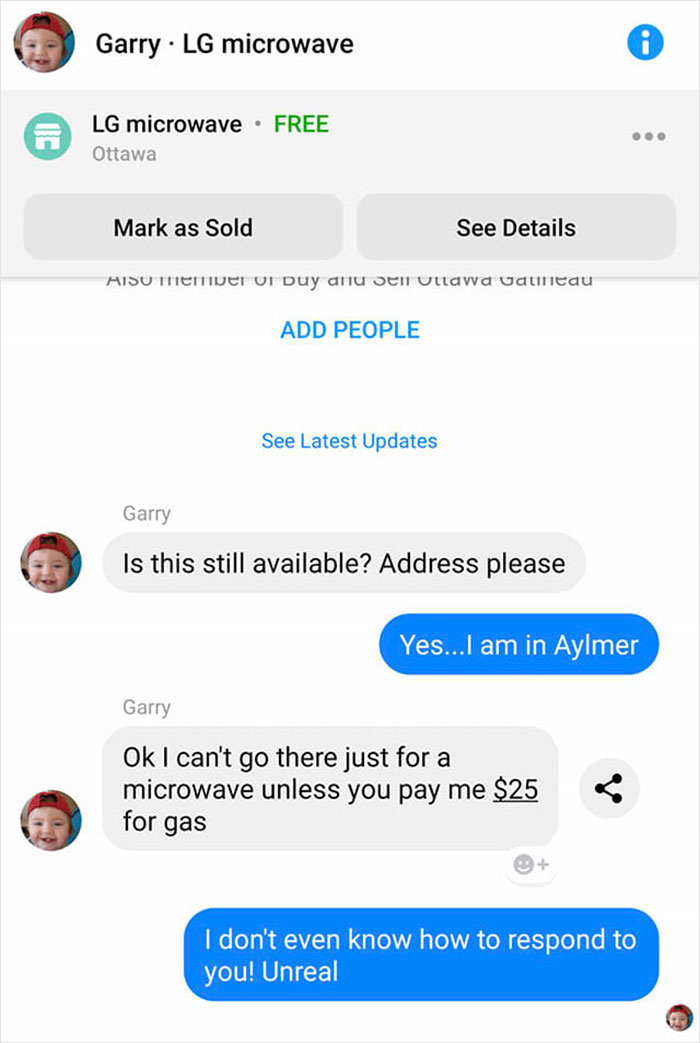
Task: Add an emoji reaction to Garry's message
Action: click(530, 864)
